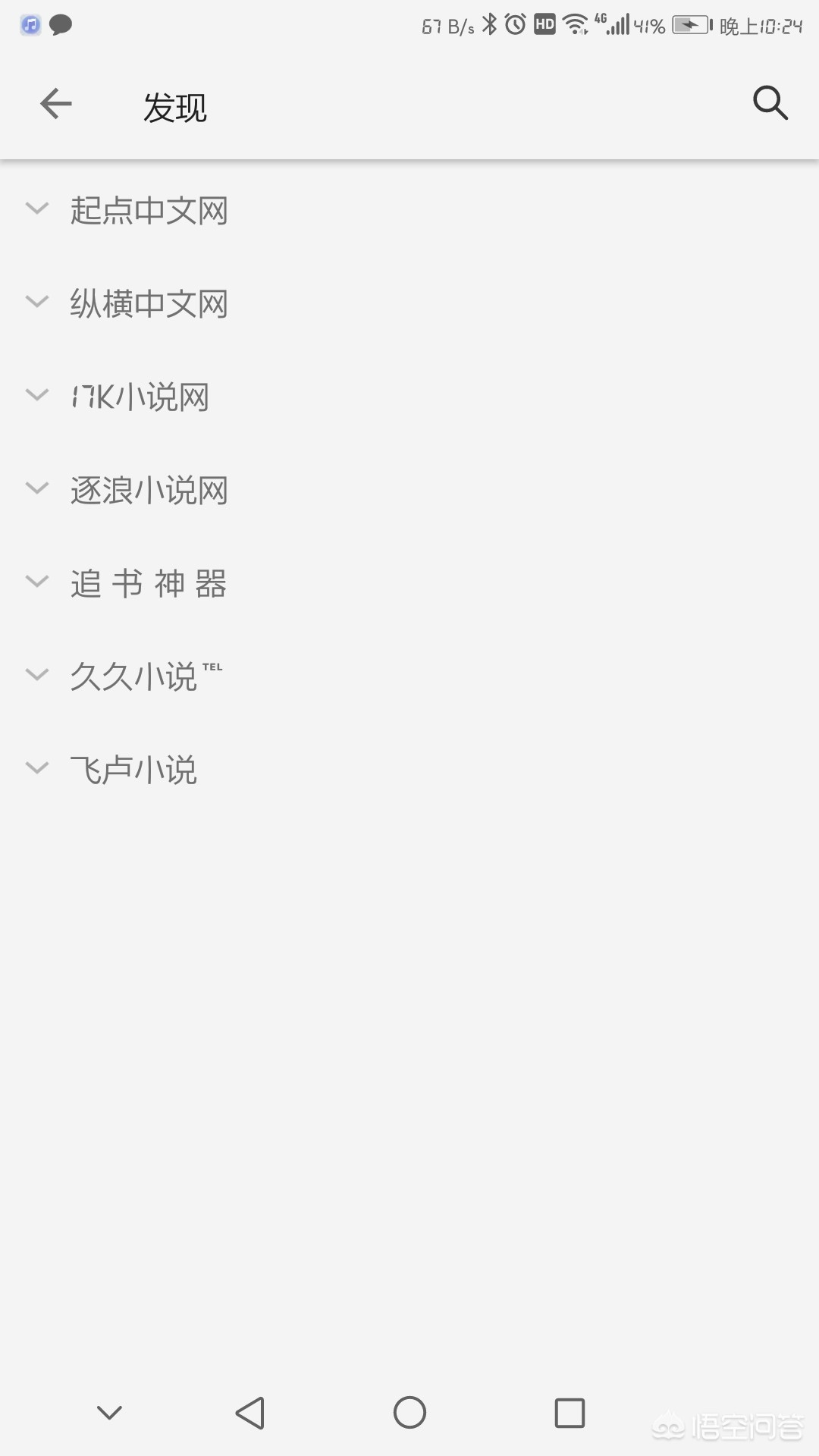The height and width of the screenshot is (1456, 819).
Task: Open the search icon
Action: click(x=770, y=103)
